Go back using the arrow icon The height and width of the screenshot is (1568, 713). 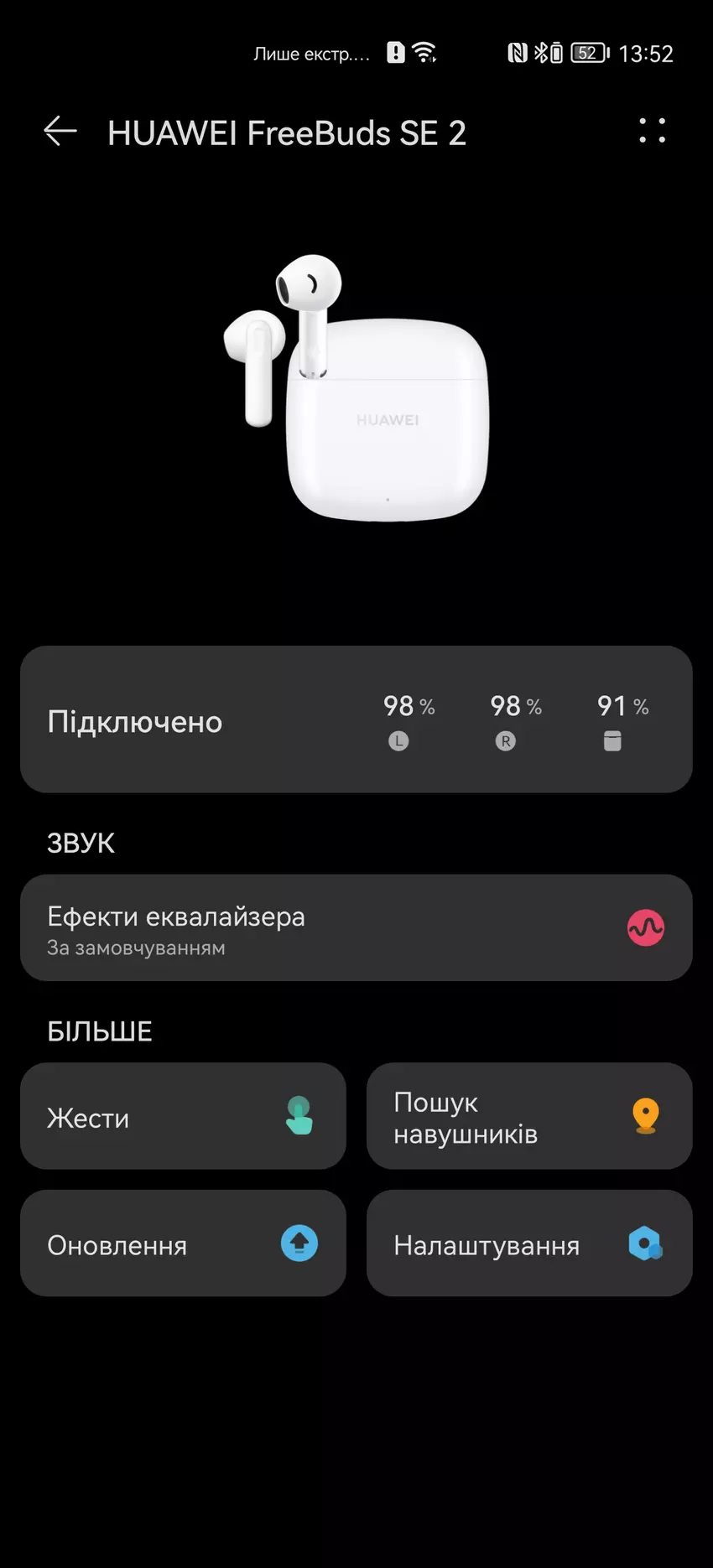(x=60, y=132)
